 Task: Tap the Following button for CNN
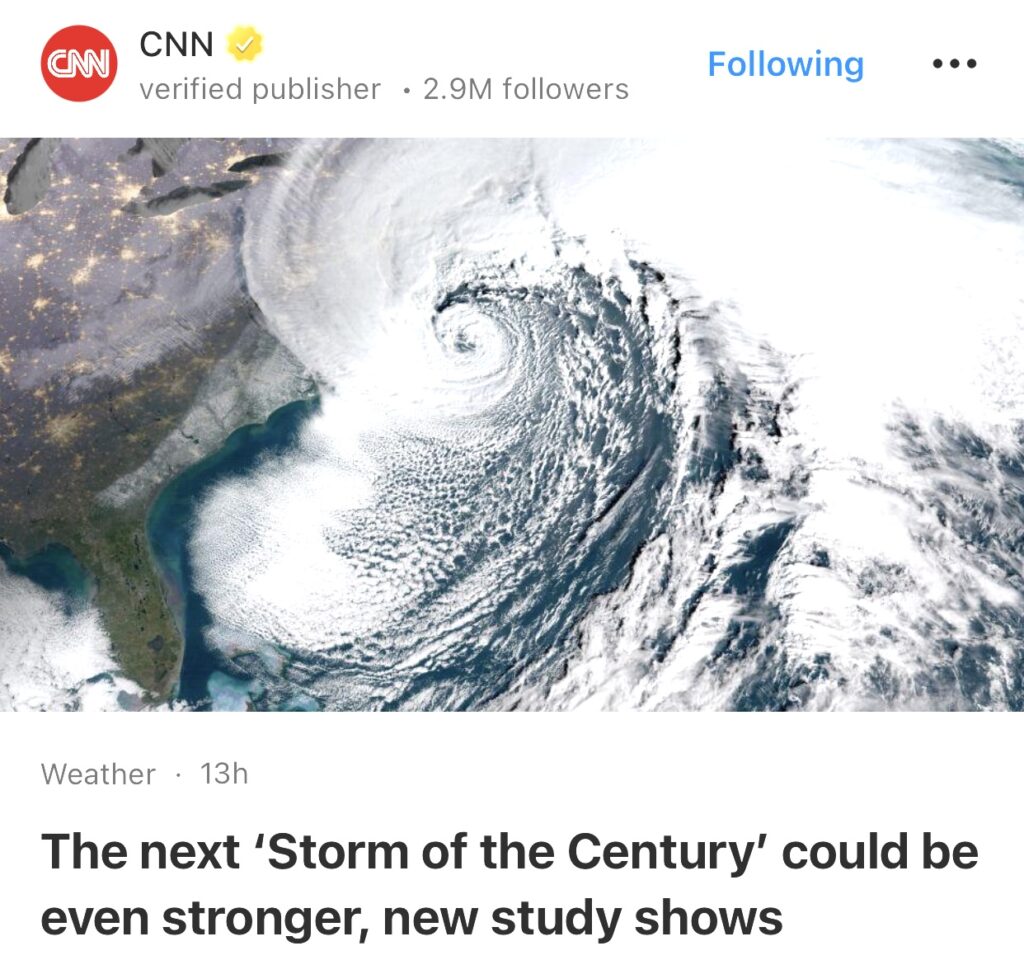coord(785,64)
